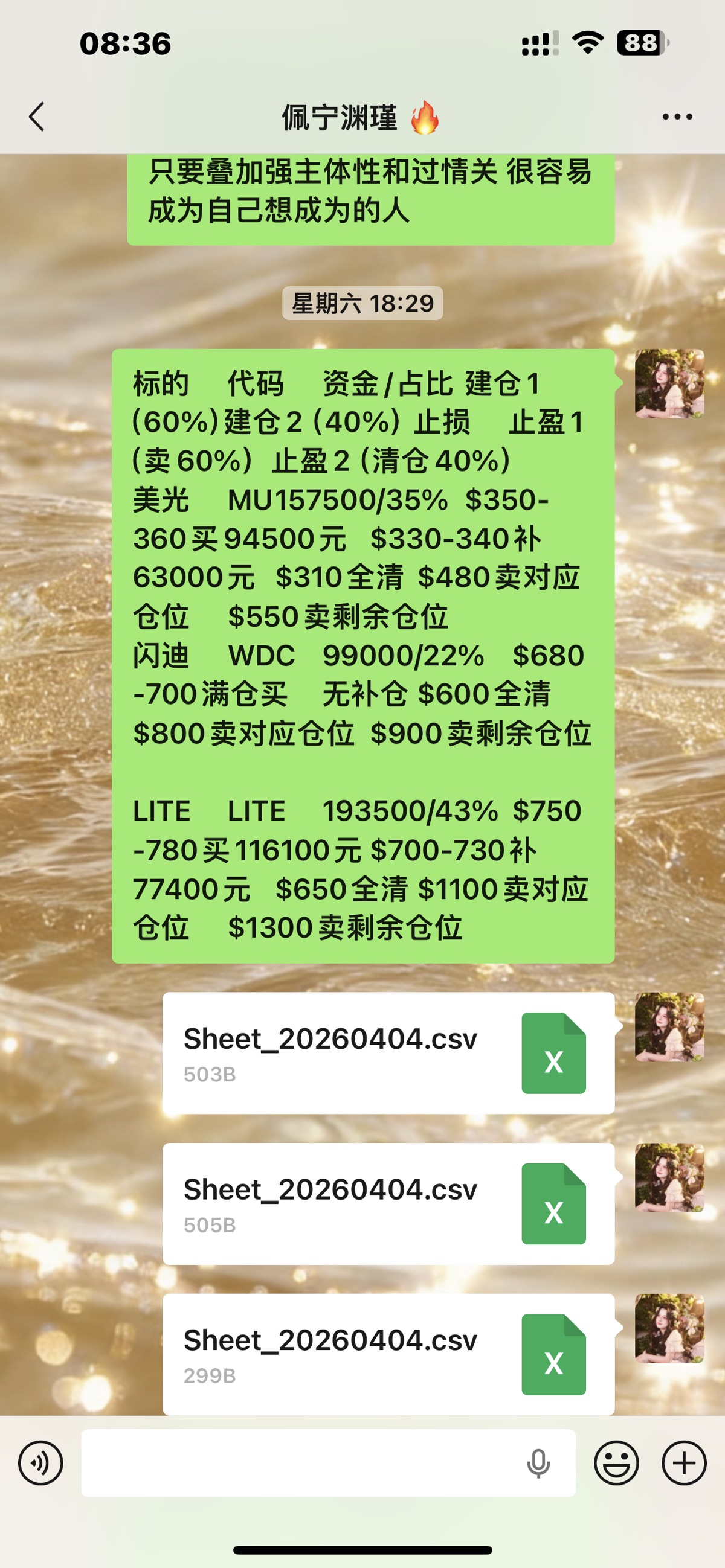The width and height of the screenshot is (725, 1568).
Task: Open the emoji sticker panel
Action: tap(616, 1463)
